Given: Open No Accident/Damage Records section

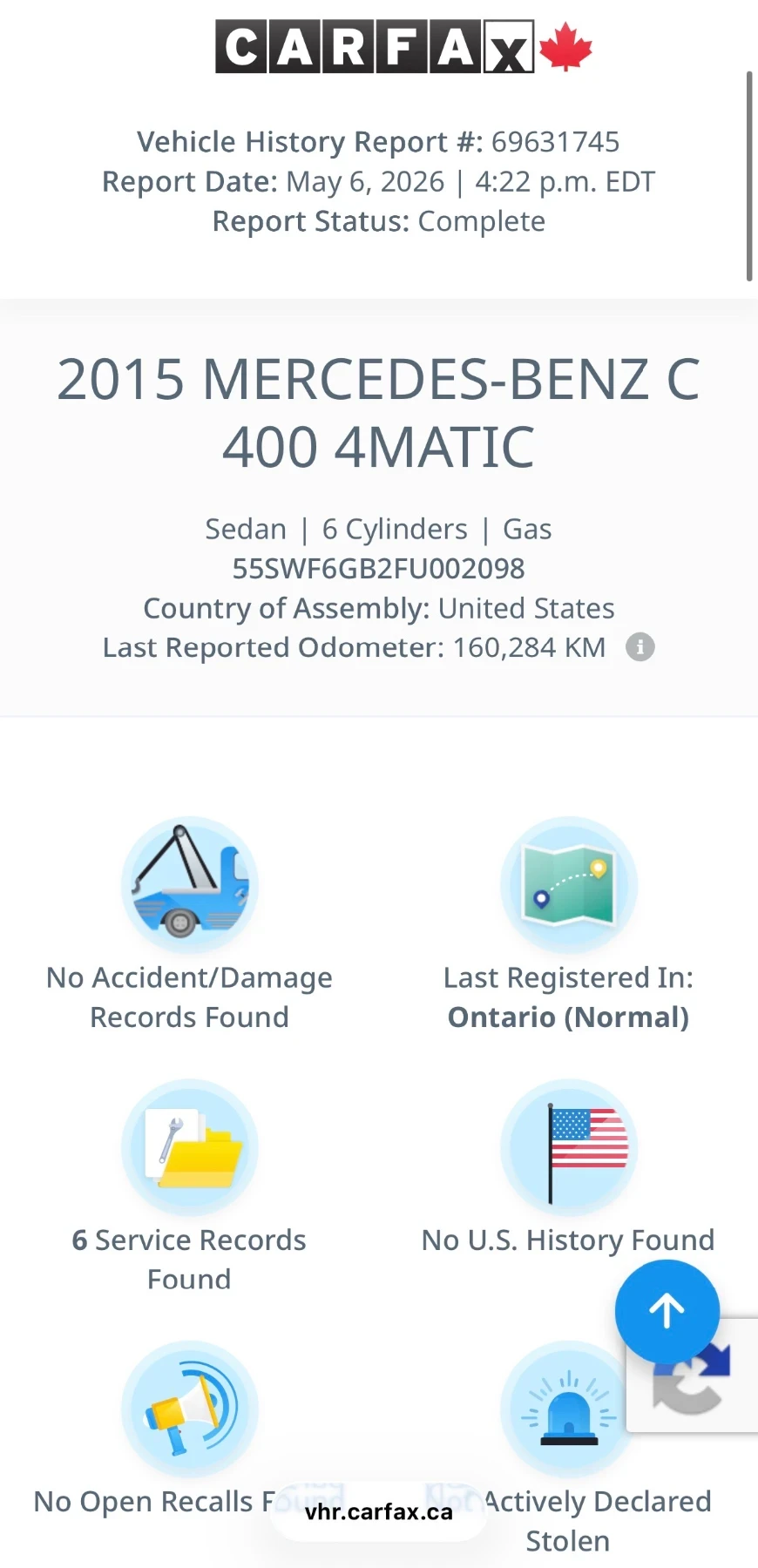Looking at the screenshot, I should pyautogui.click(x=189, y=925).
